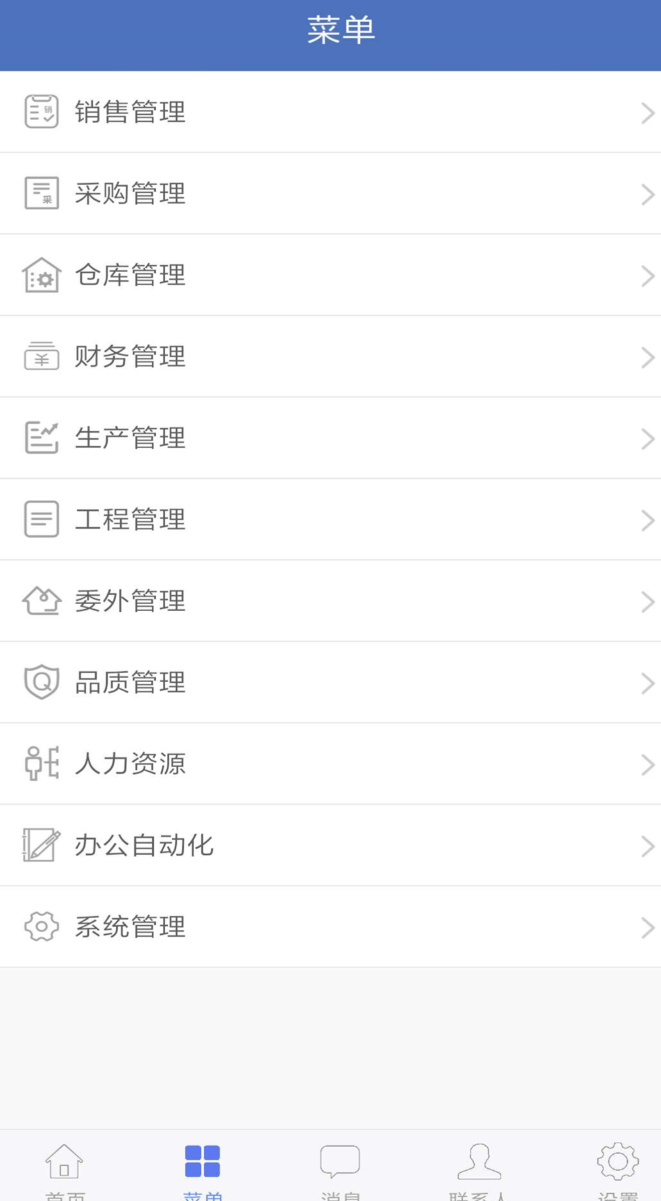Open the 联系人 contacts tab
Image resolution: width=661 pixels, height=1201 pixels.
[479, 1168]
